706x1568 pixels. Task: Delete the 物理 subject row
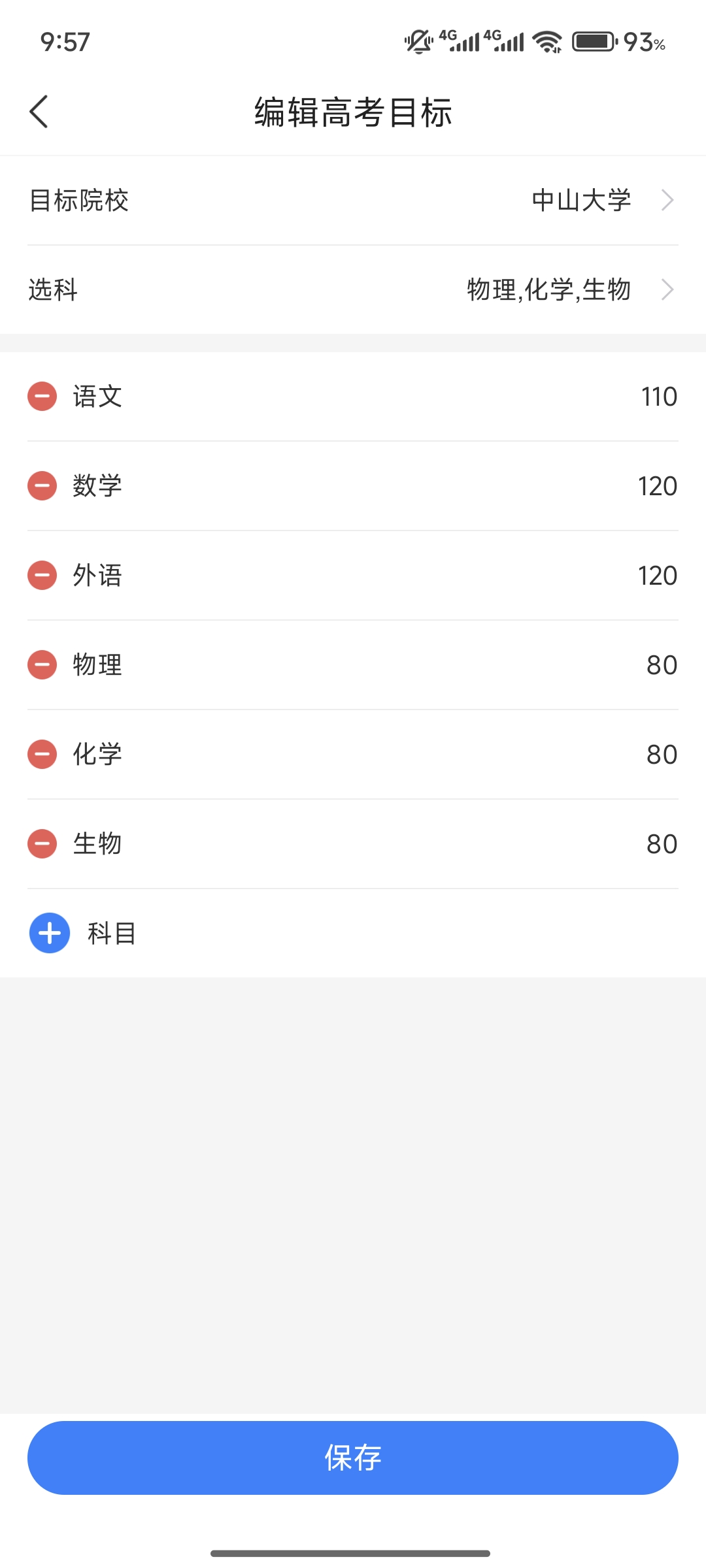click(42, 665)
